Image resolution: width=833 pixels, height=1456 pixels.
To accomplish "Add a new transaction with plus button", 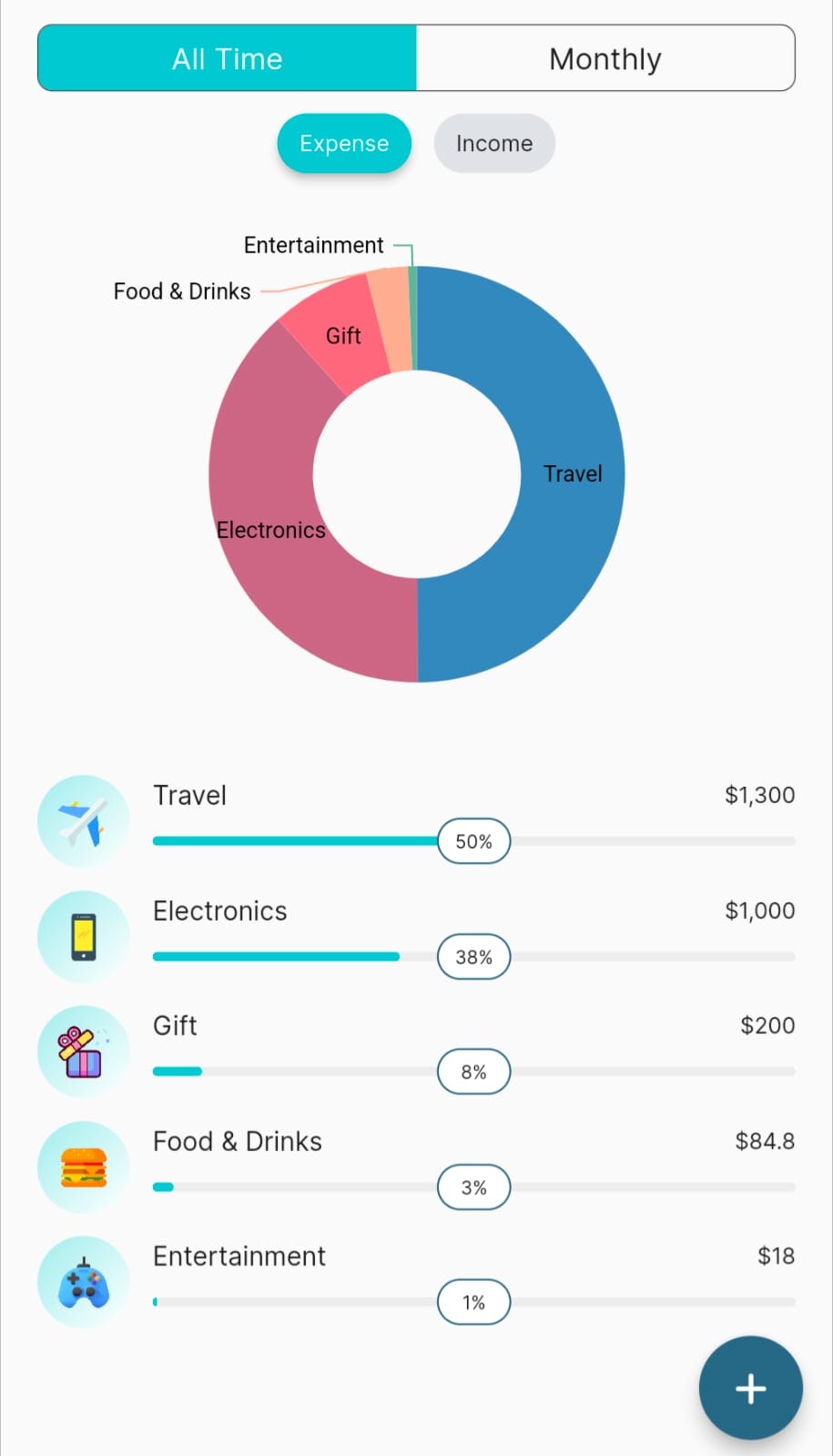I will coord(750,1389).
